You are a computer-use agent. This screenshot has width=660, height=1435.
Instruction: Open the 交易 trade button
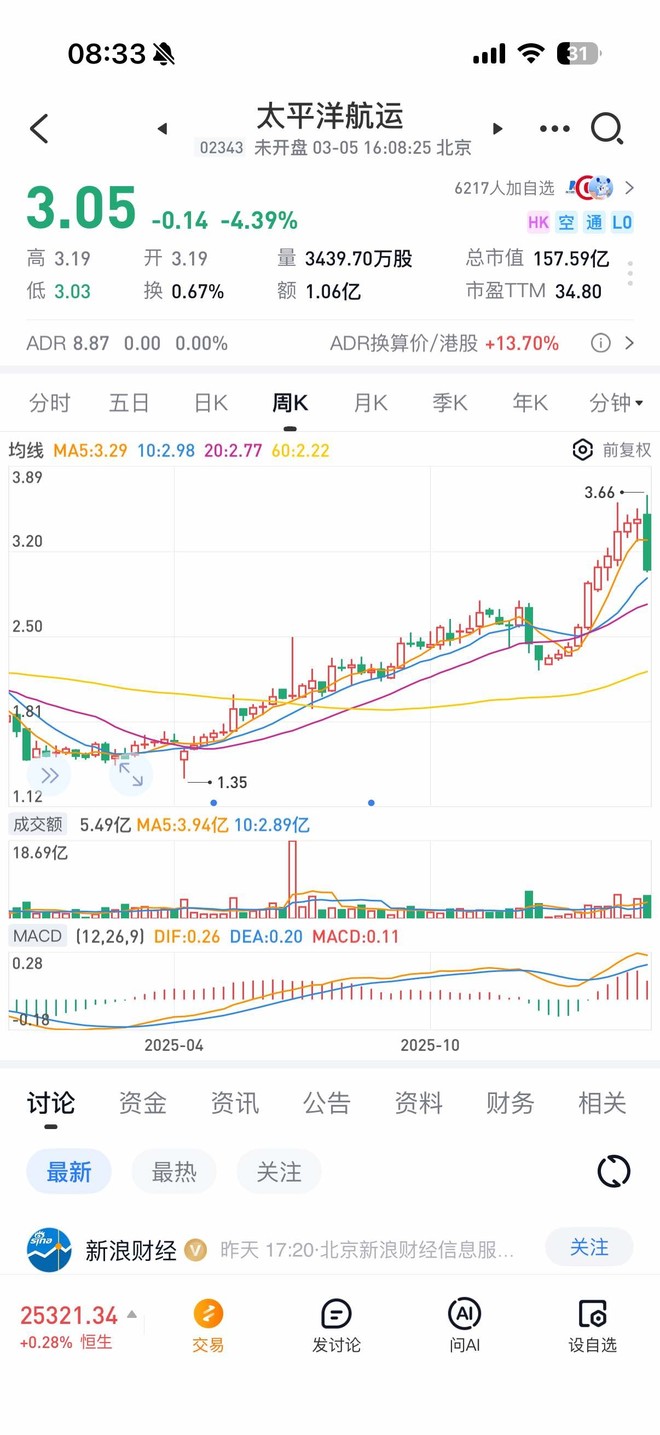tap(209, 1326)
